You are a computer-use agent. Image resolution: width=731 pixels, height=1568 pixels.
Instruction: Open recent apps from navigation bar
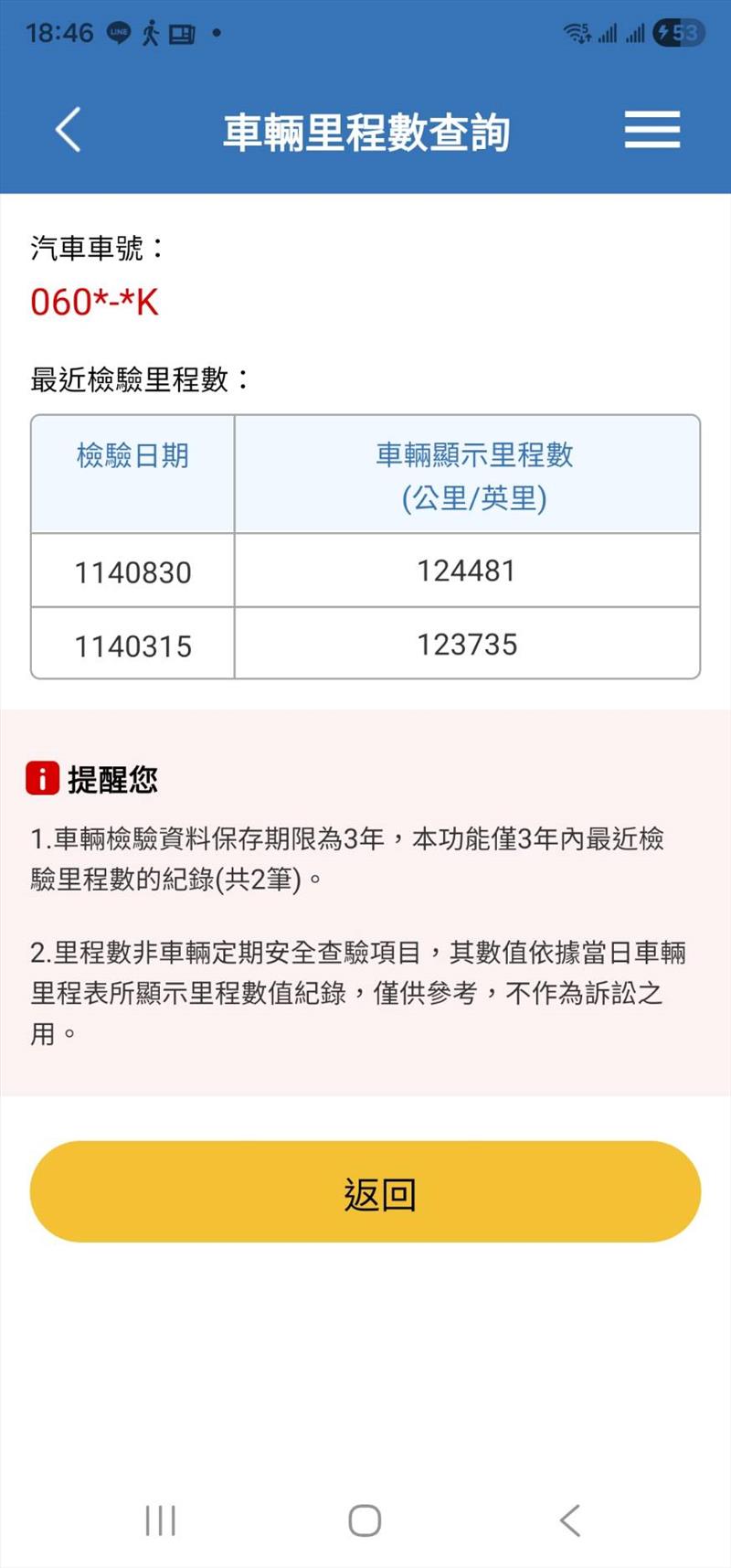[160, 1520]
